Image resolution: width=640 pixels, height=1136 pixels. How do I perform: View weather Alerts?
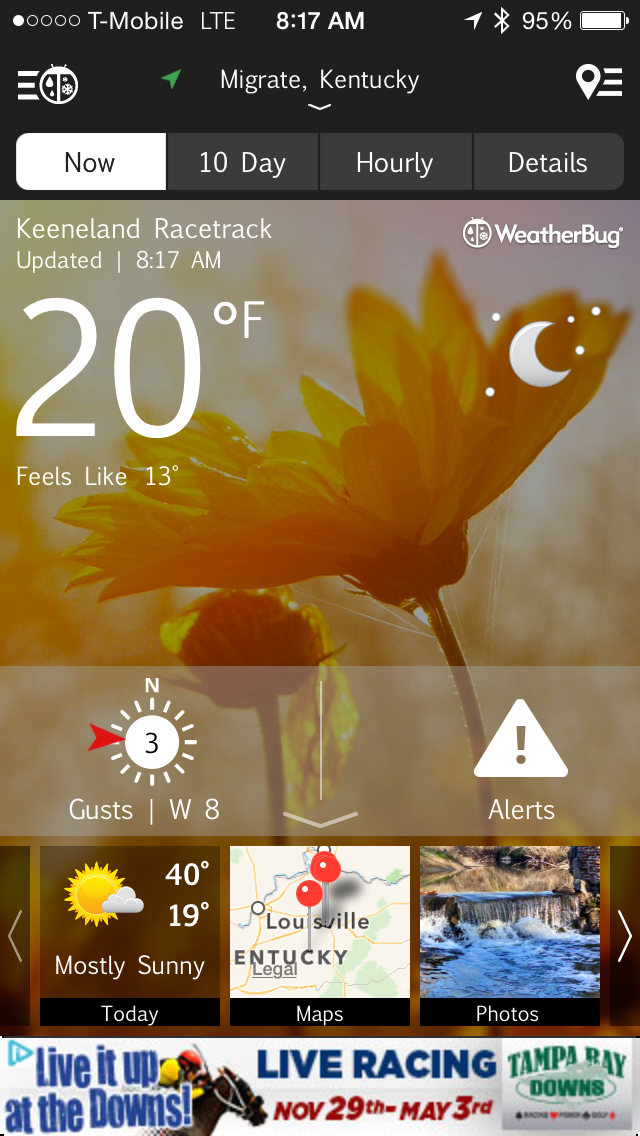(521, 760)
